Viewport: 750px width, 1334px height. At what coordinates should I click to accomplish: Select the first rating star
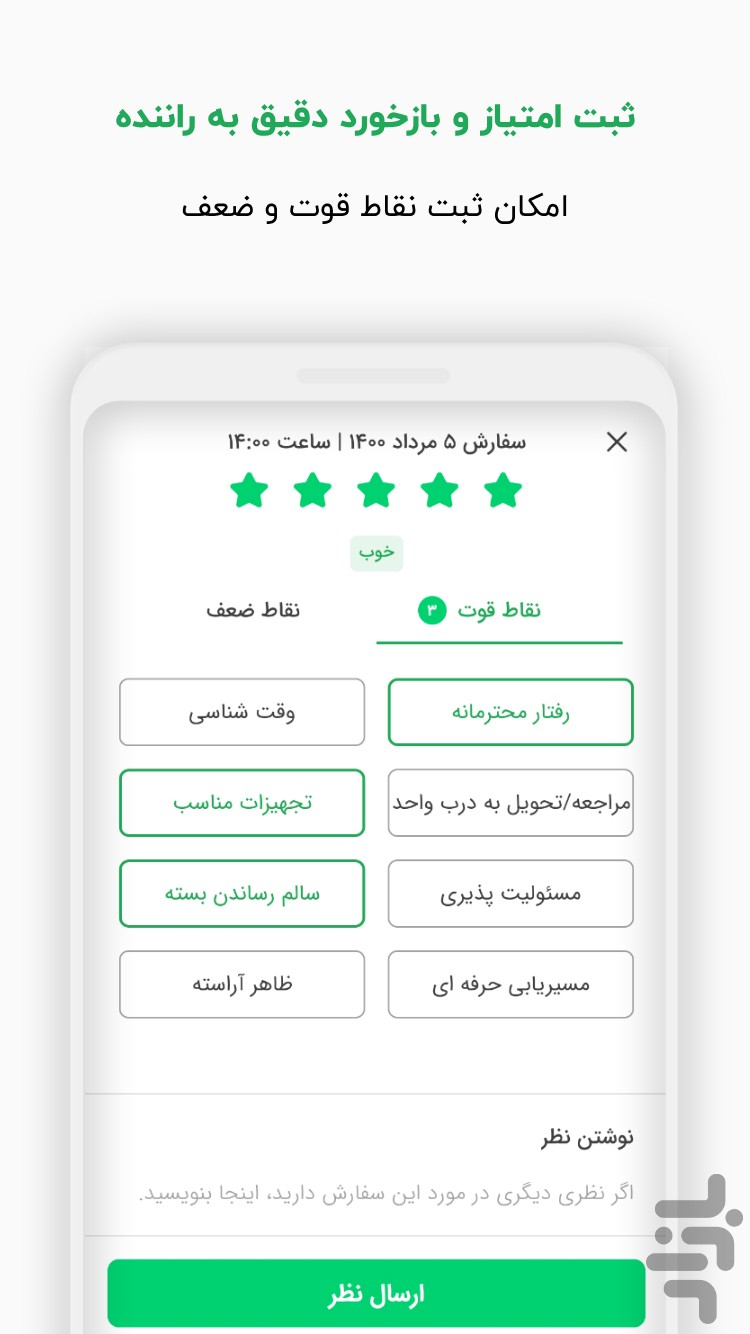point(249,491)
